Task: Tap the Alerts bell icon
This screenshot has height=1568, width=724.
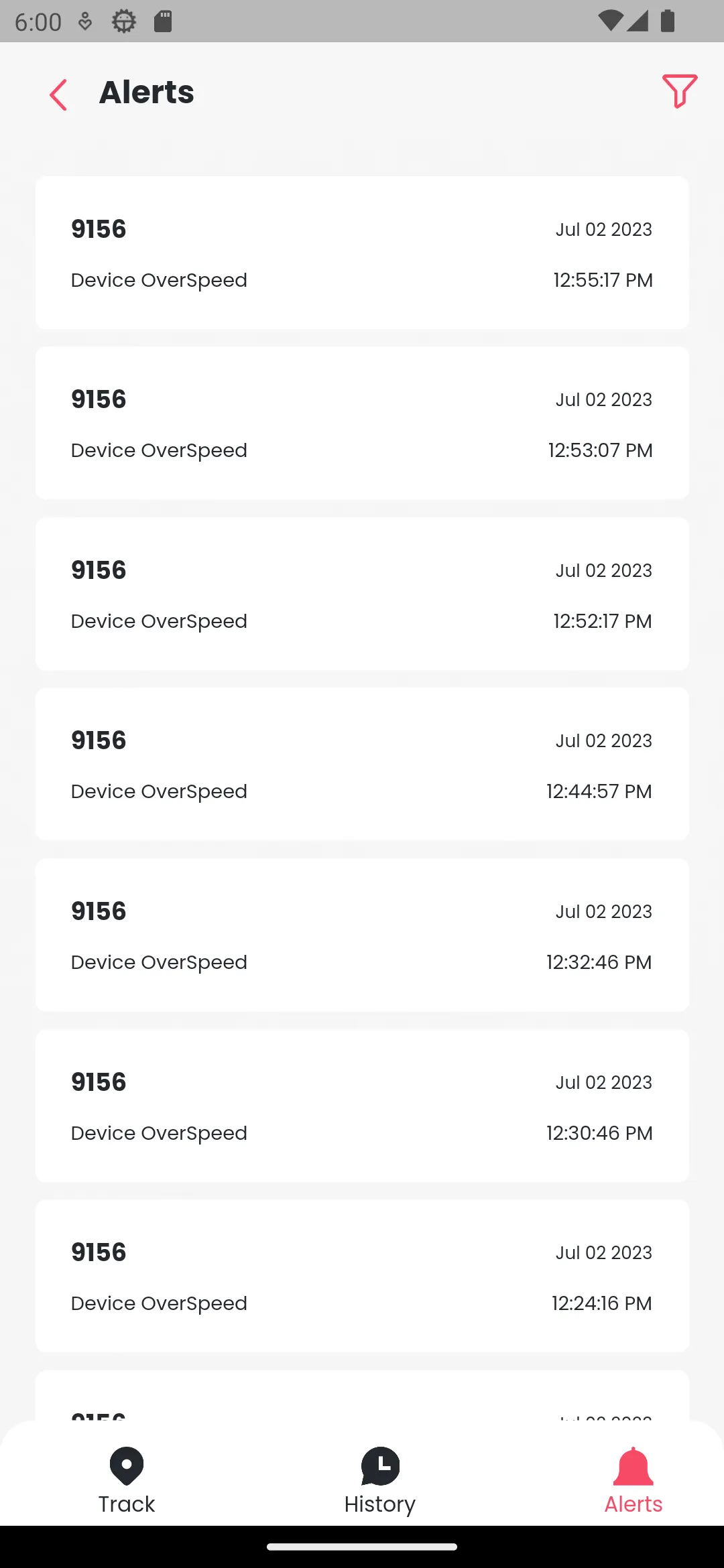Action: [632, 1464]
